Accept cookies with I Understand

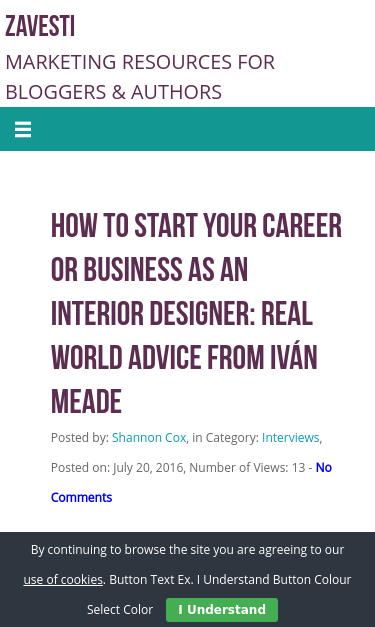pos(222,610)
